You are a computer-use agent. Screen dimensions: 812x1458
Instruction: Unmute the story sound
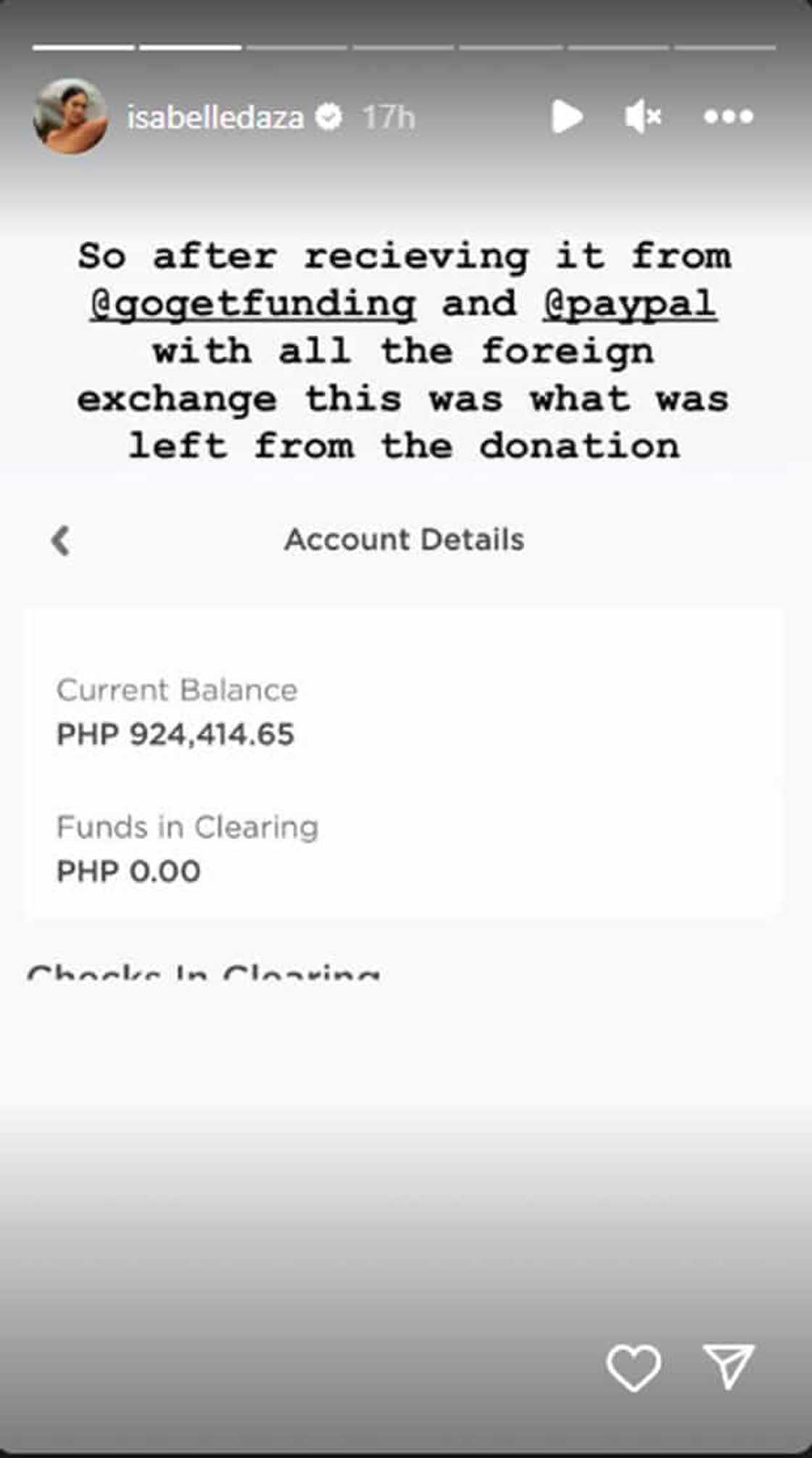pos(642,117)
